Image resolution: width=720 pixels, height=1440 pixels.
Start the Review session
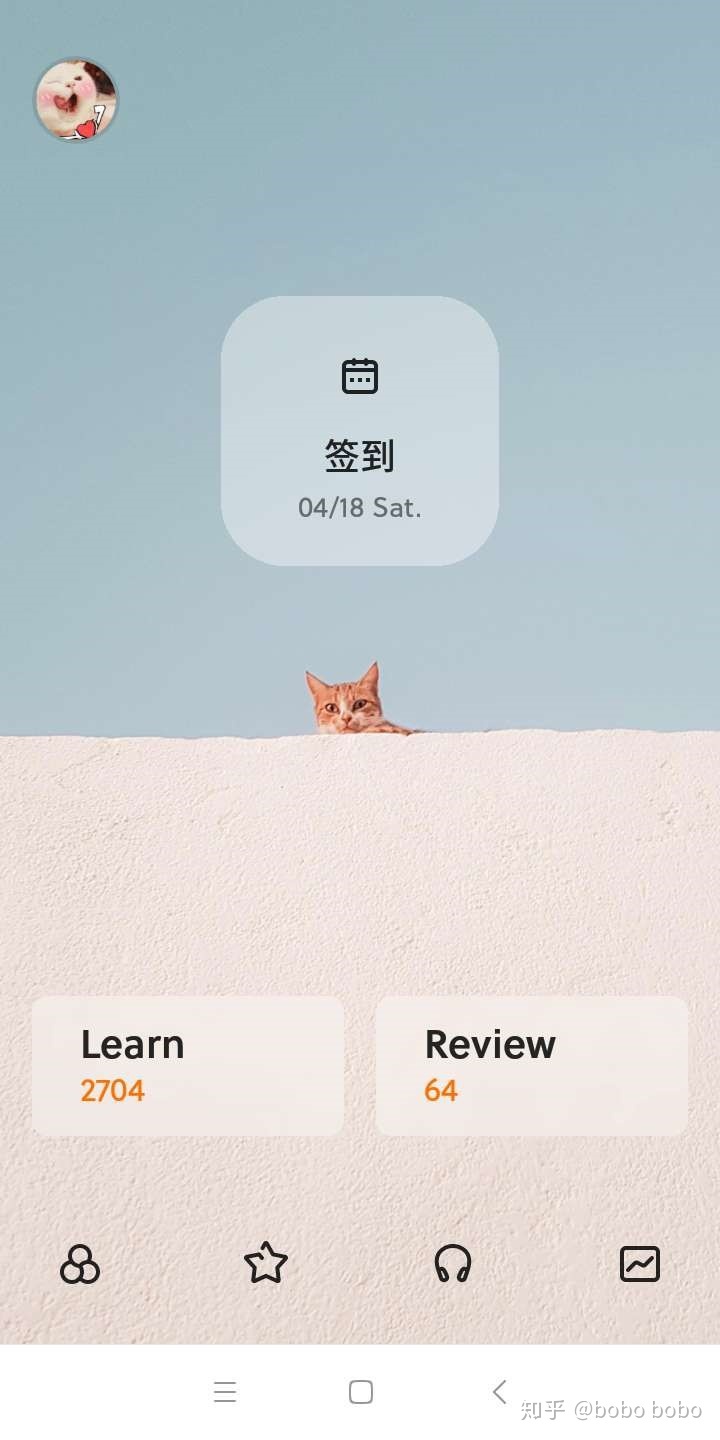[x=531, y=1066]
